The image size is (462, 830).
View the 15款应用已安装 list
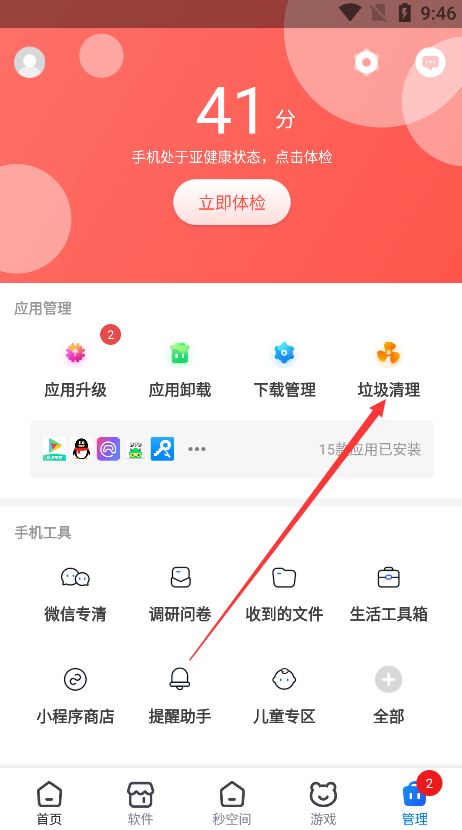[x=232, y=449]
